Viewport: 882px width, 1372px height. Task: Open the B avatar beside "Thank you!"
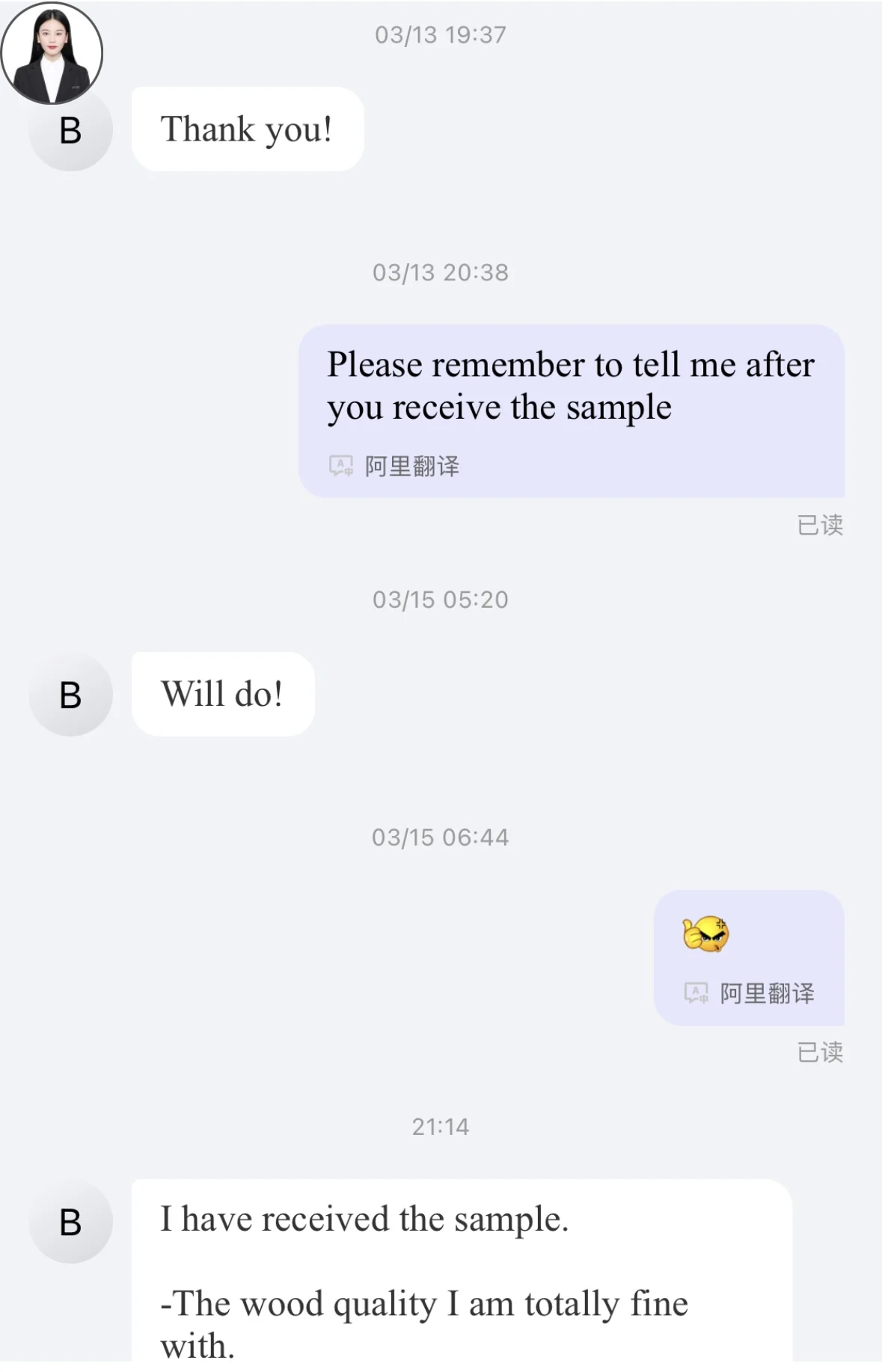tap(70, 132)
